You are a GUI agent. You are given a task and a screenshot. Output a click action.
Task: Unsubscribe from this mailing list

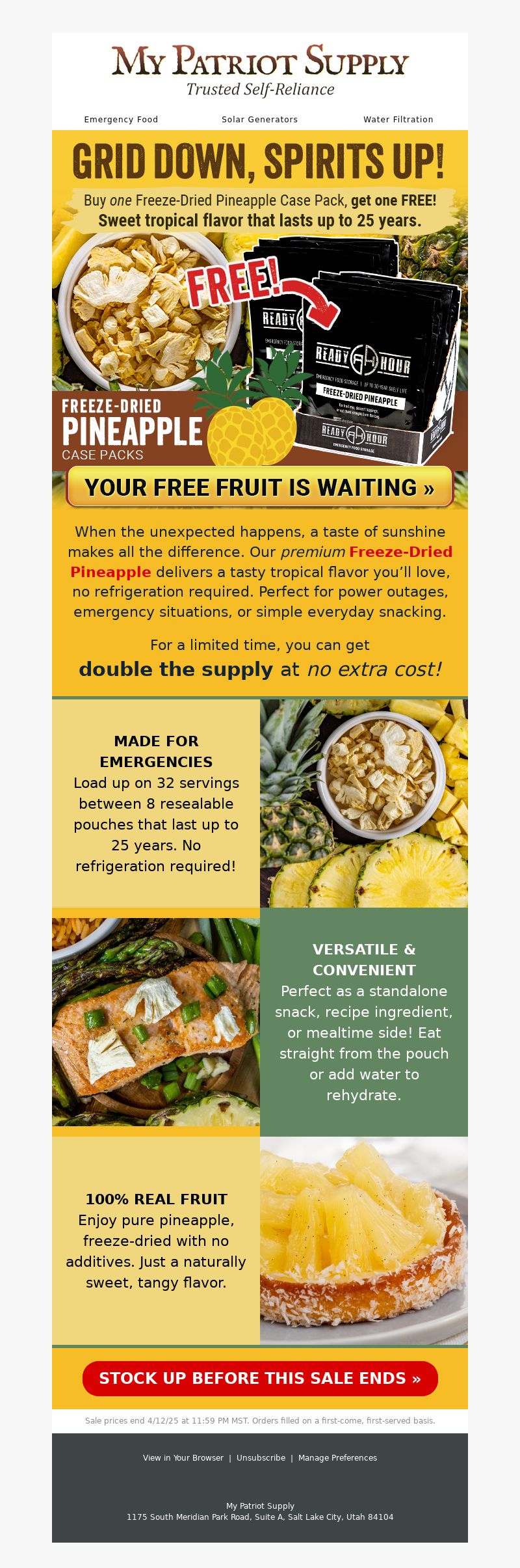point(261,1458)
